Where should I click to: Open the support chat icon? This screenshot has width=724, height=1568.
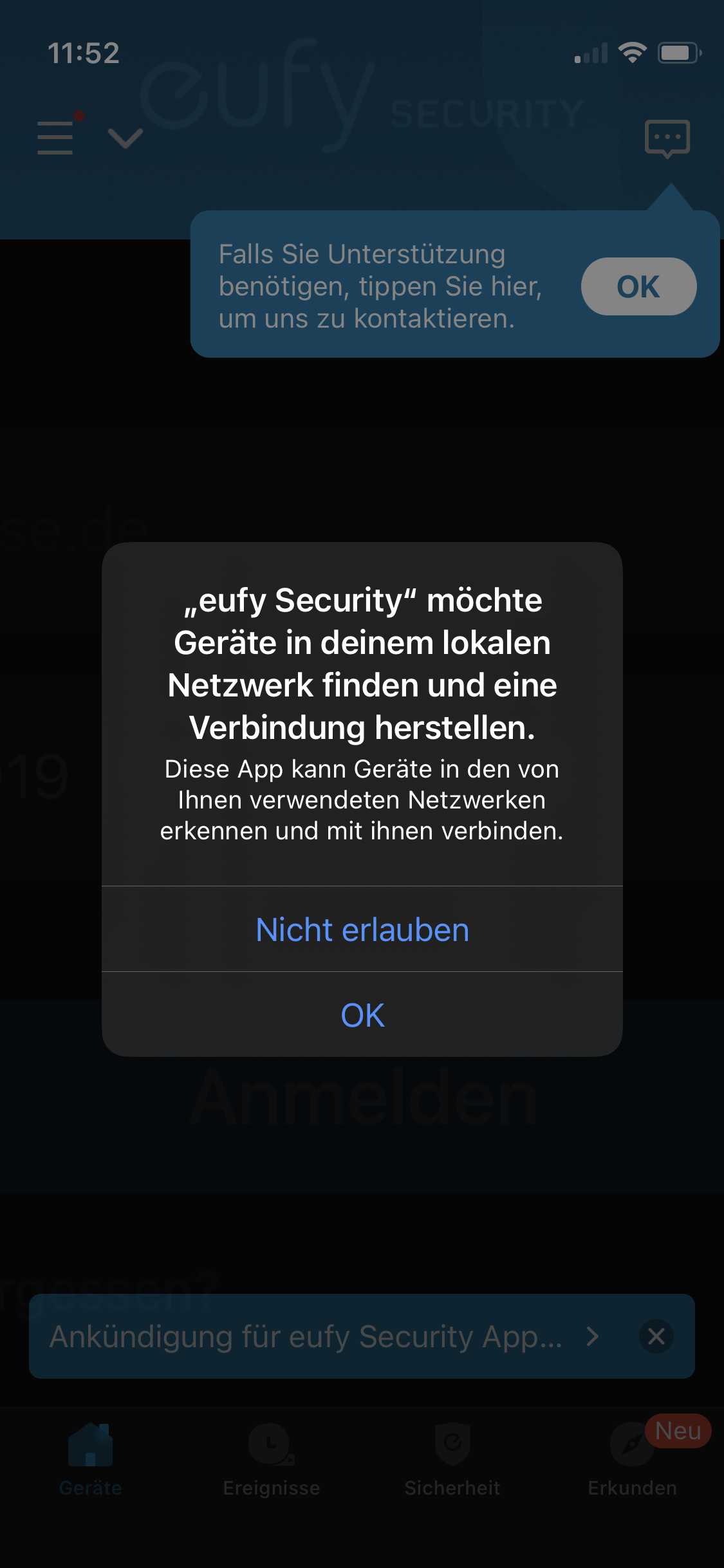(x=667, y=138)
